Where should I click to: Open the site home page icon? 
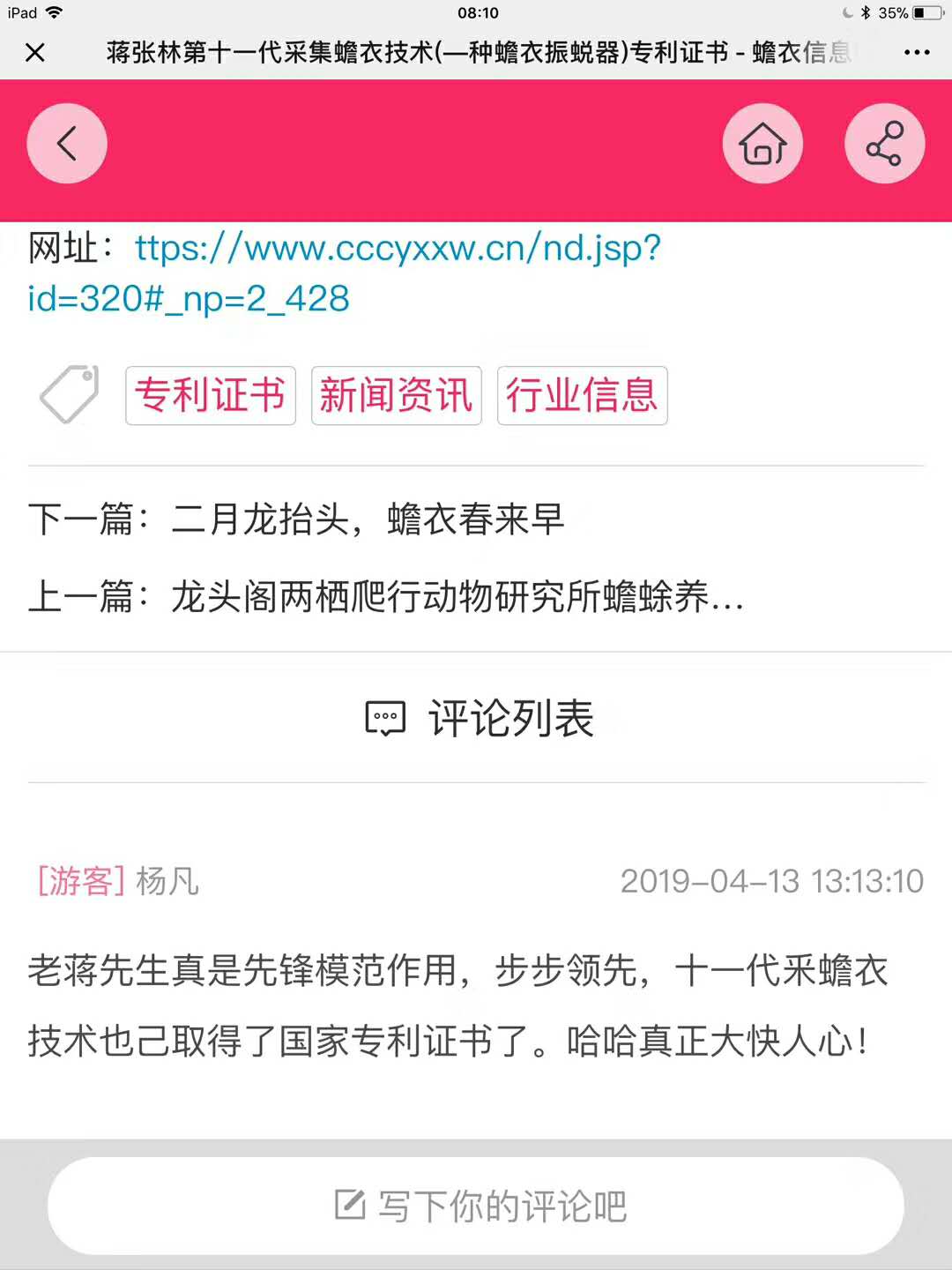[762, 144]
